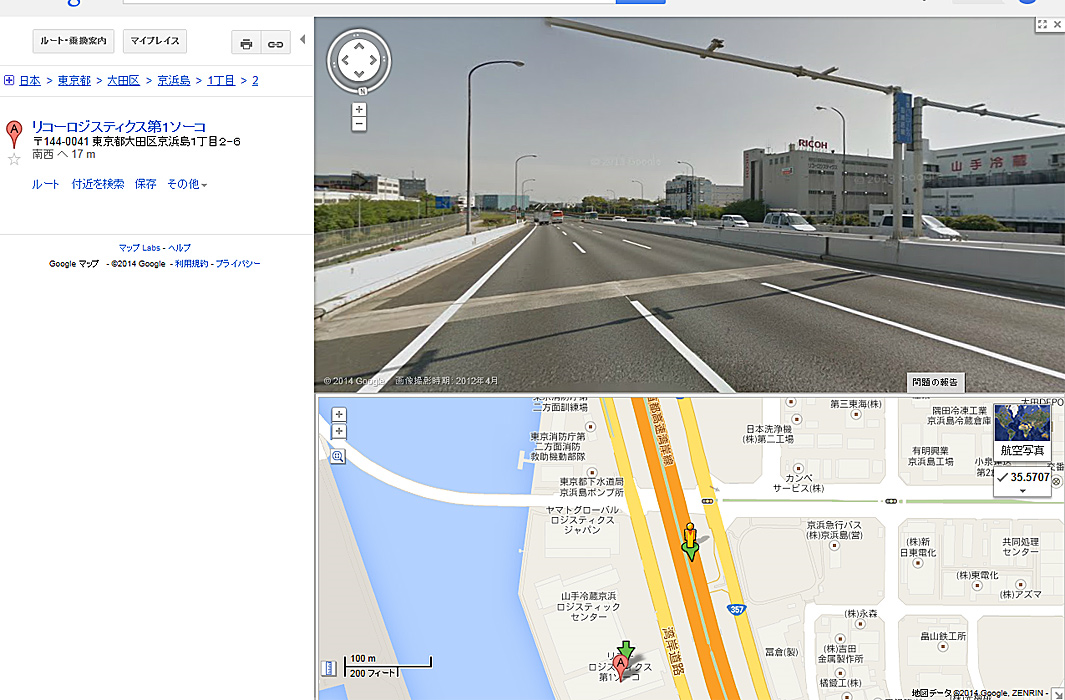
Task: Report a problem via 問題の報告
Action: coord(935,382)
